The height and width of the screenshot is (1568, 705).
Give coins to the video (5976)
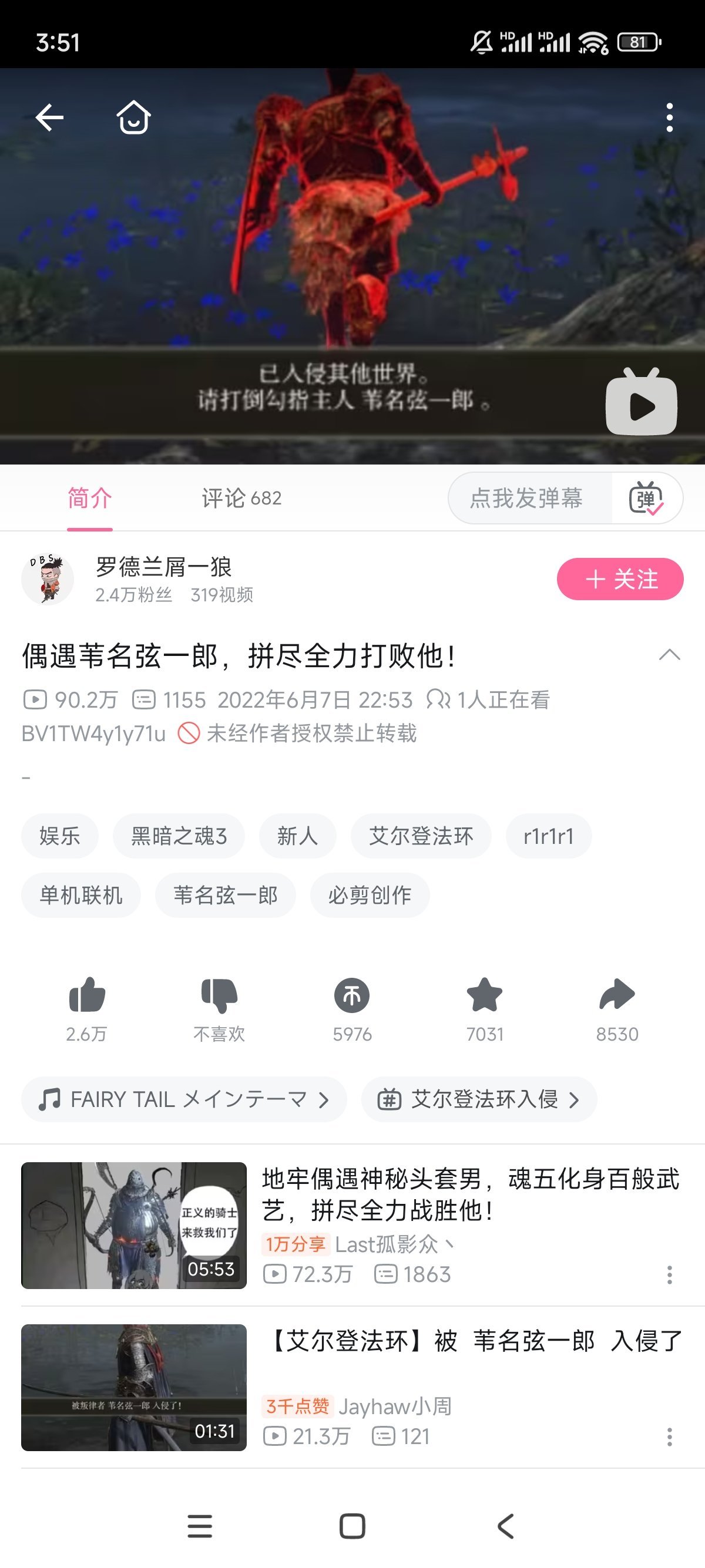pyautogui.click(x=352, y=996)
